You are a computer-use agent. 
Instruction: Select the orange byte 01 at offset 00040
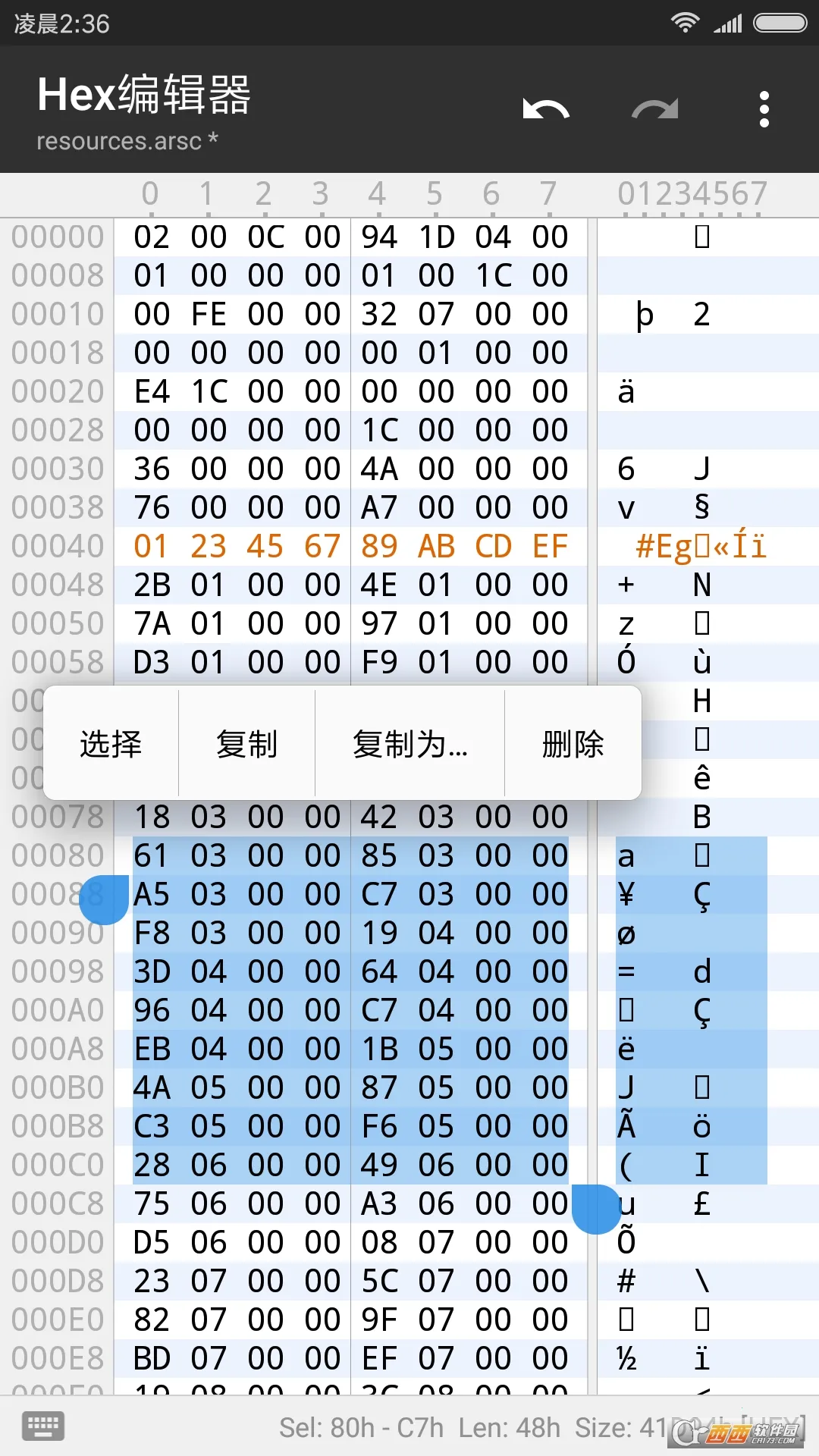tap(150, 545)
